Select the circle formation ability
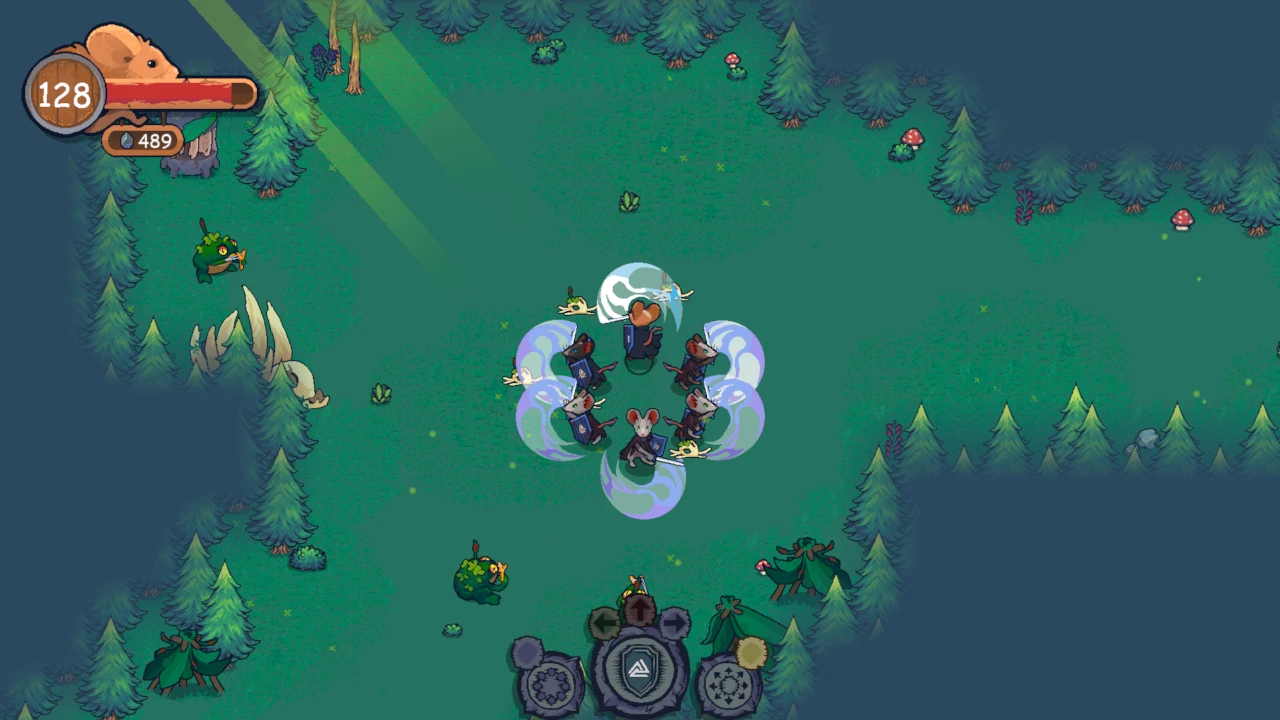 coord(551,686)
